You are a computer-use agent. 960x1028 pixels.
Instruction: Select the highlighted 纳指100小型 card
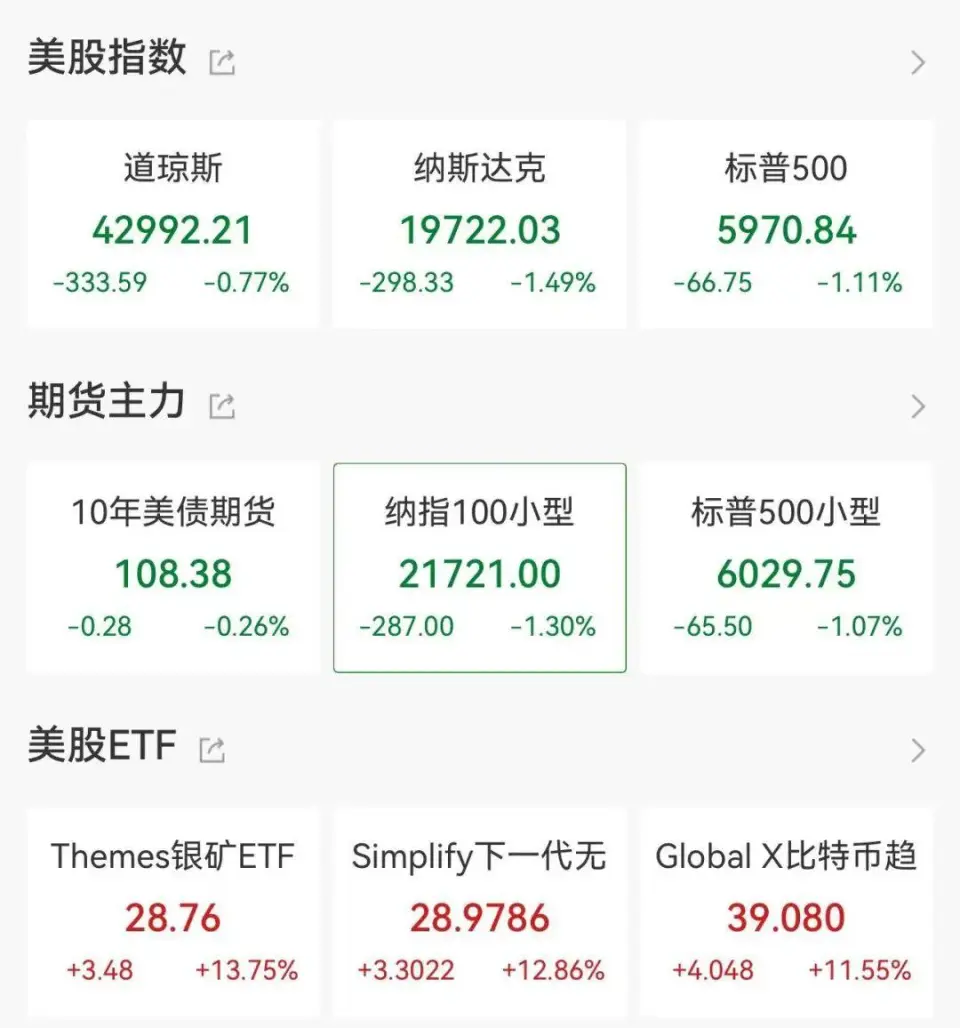[478, 568]
